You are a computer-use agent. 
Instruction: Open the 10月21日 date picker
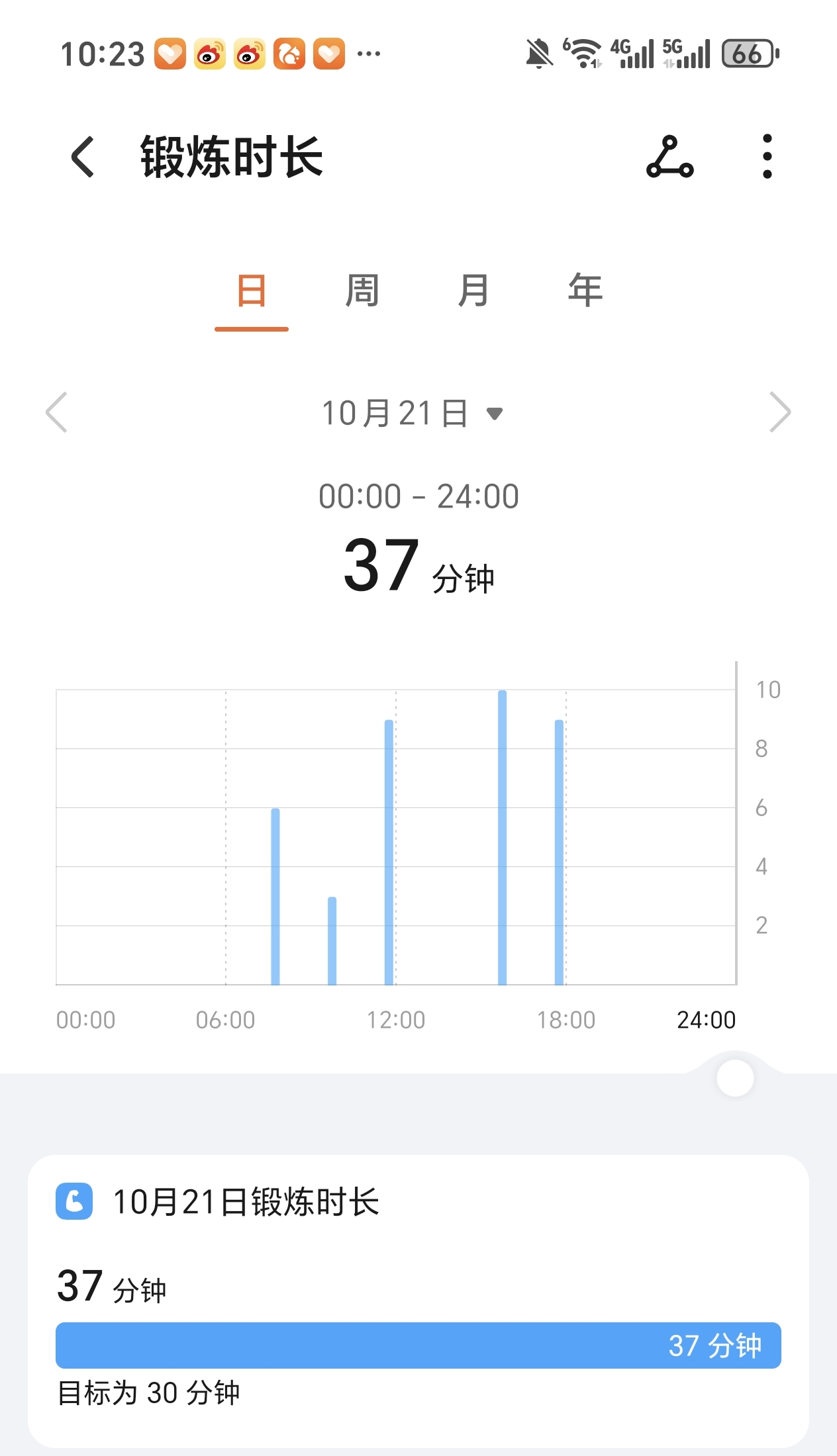point(412,414)
